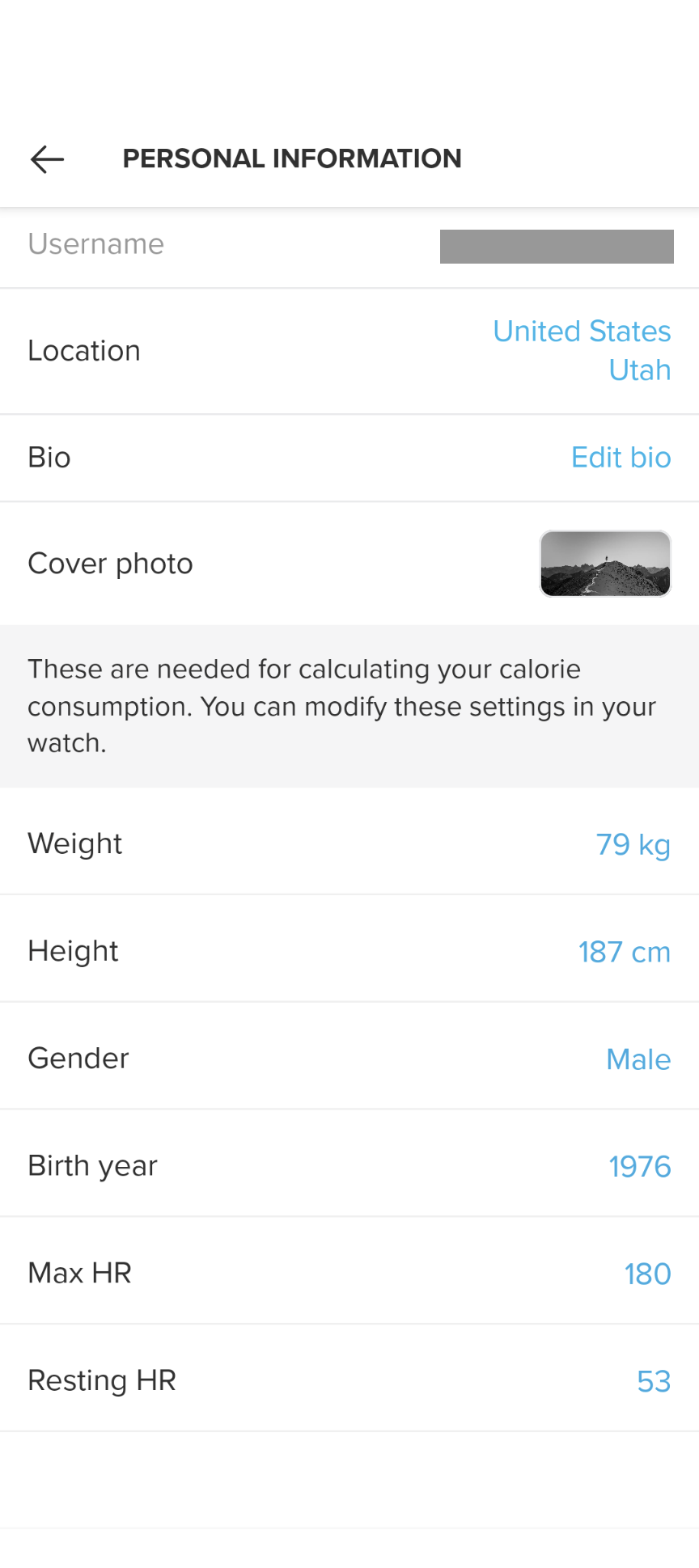This screenshot has width=699, height=1568.
Task: Change Gender setting from Male
Action: pos(638,1059)
